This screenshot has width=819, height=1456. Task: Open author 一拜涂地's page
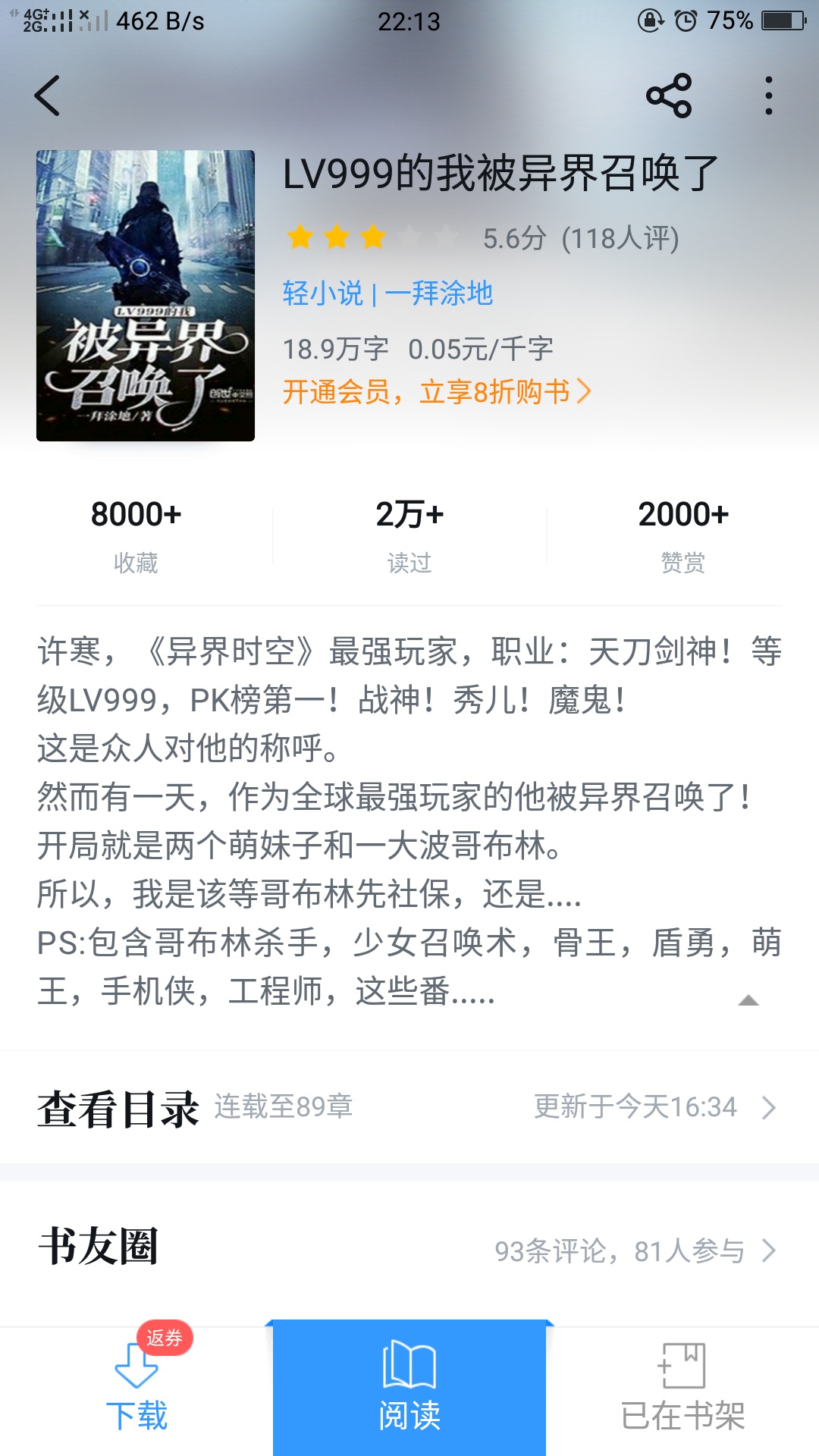(x=439, y=293)
